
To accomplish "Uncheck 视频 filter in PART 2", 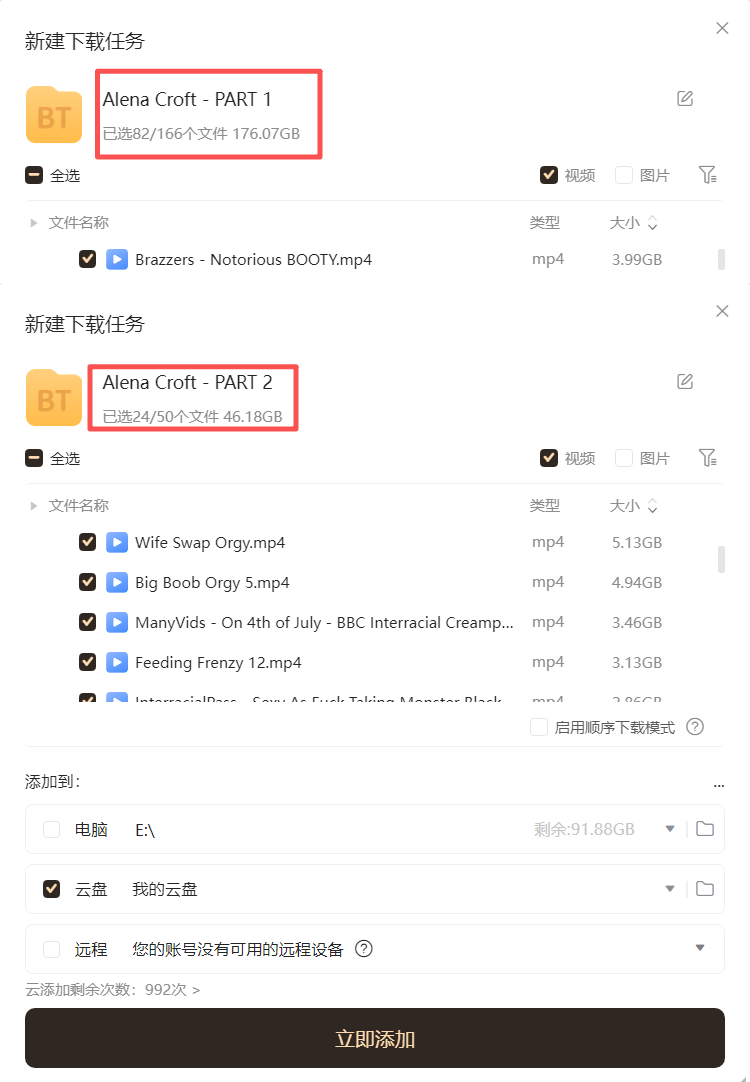I will (x=549, y=458).
